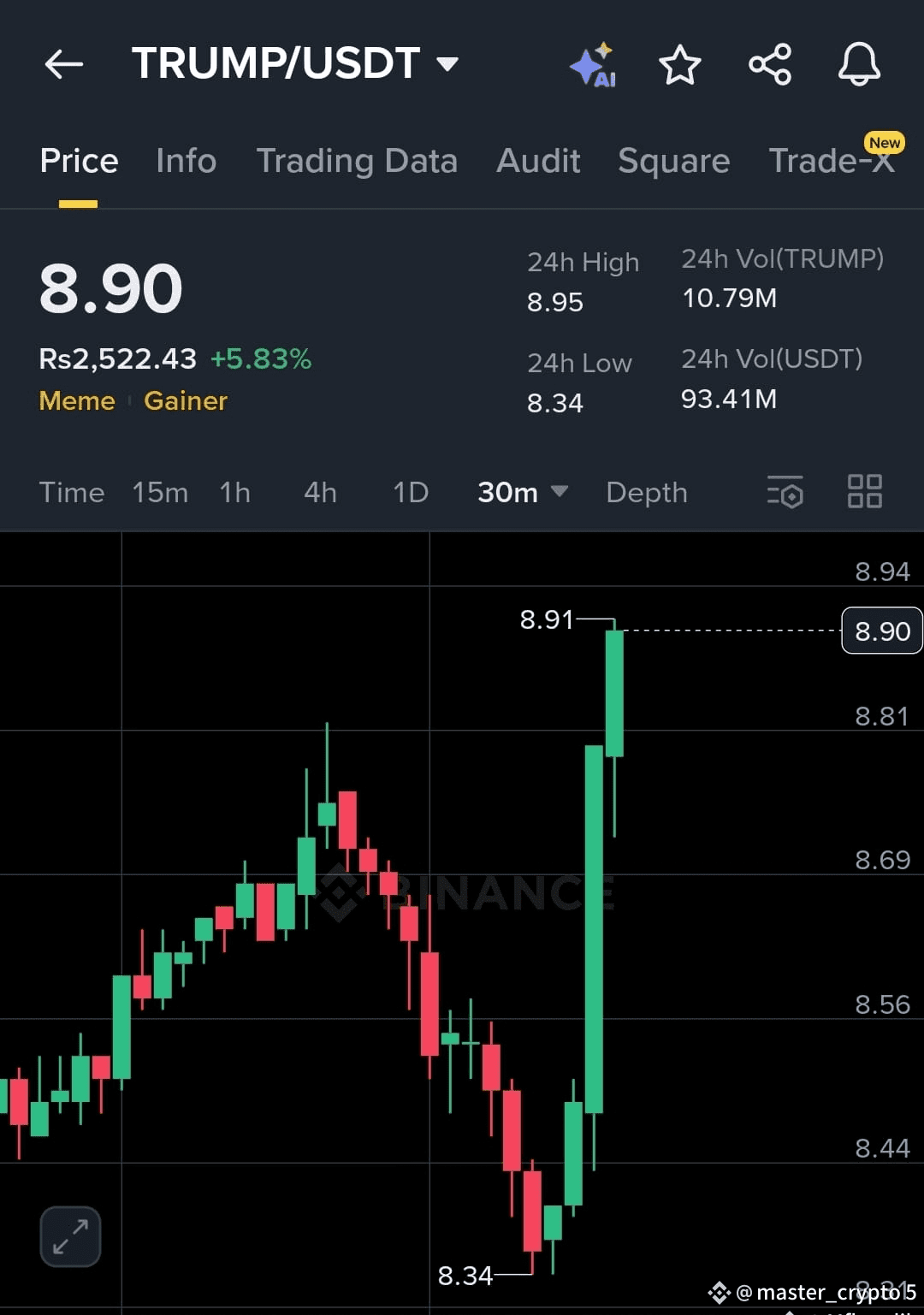Tap the Gainer tag
Image resolution: width=924 pixels, height=1315 pixels.
click(186, 400)
